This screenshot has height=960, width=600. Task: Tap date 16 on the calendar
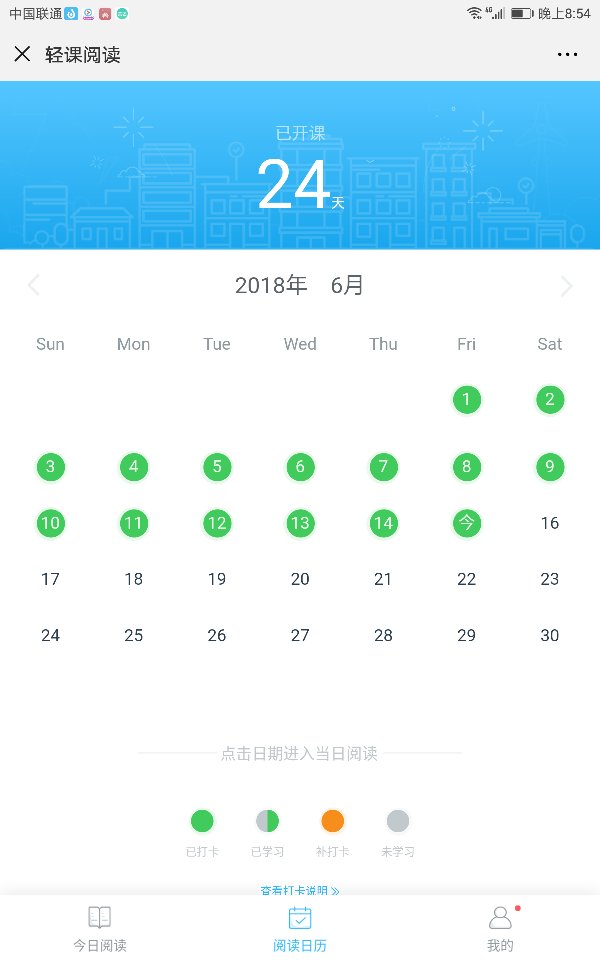(x=550, y=523)
